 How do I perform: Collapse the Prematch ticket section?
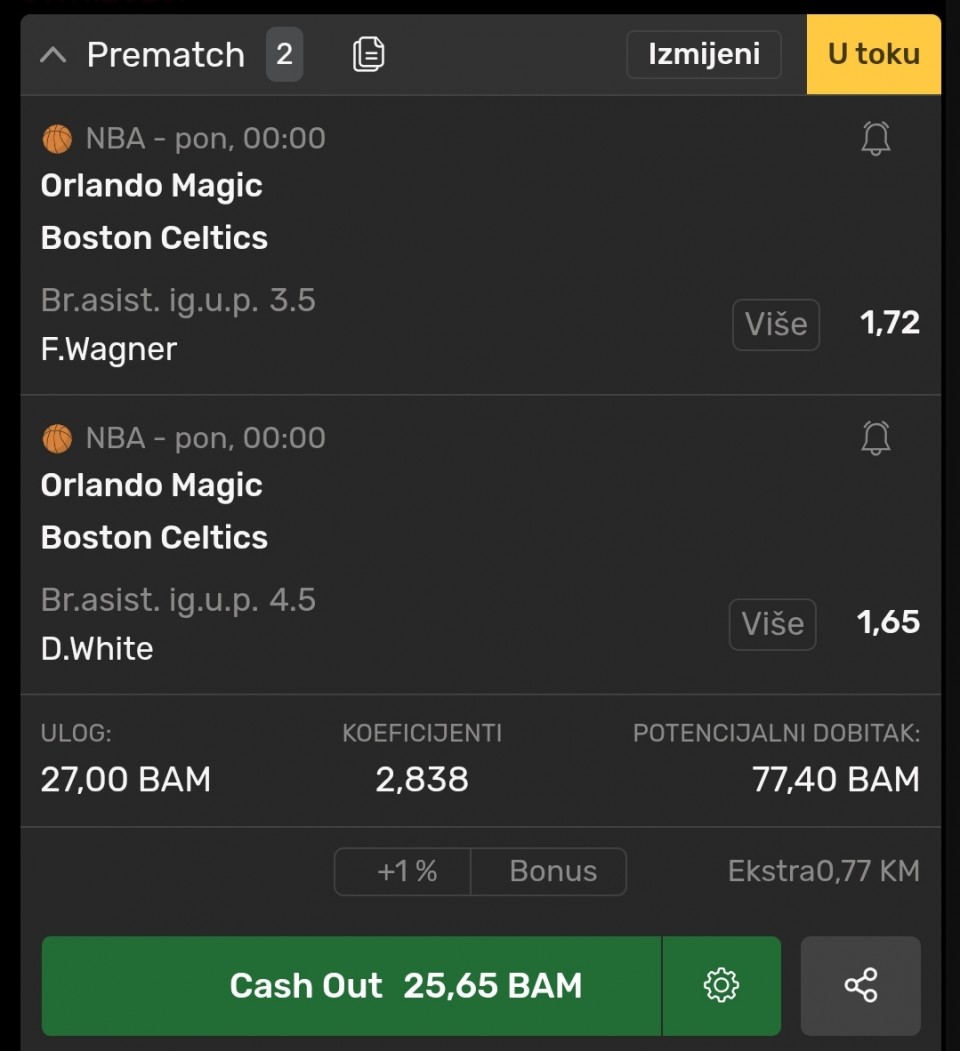(53, 55)
